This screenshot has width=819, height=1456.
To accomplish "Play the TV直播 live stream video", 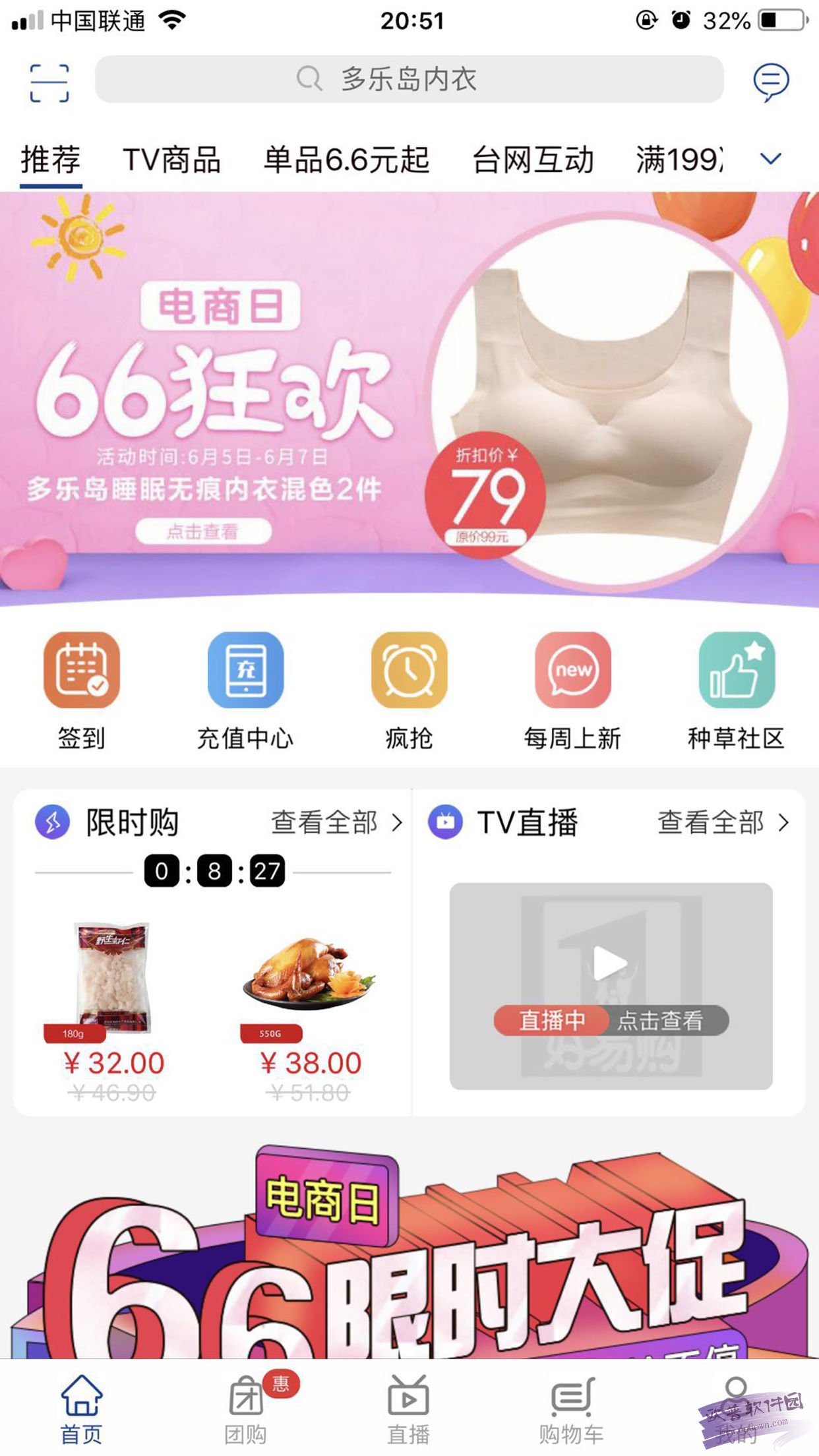I will click(x=611, y=964).
